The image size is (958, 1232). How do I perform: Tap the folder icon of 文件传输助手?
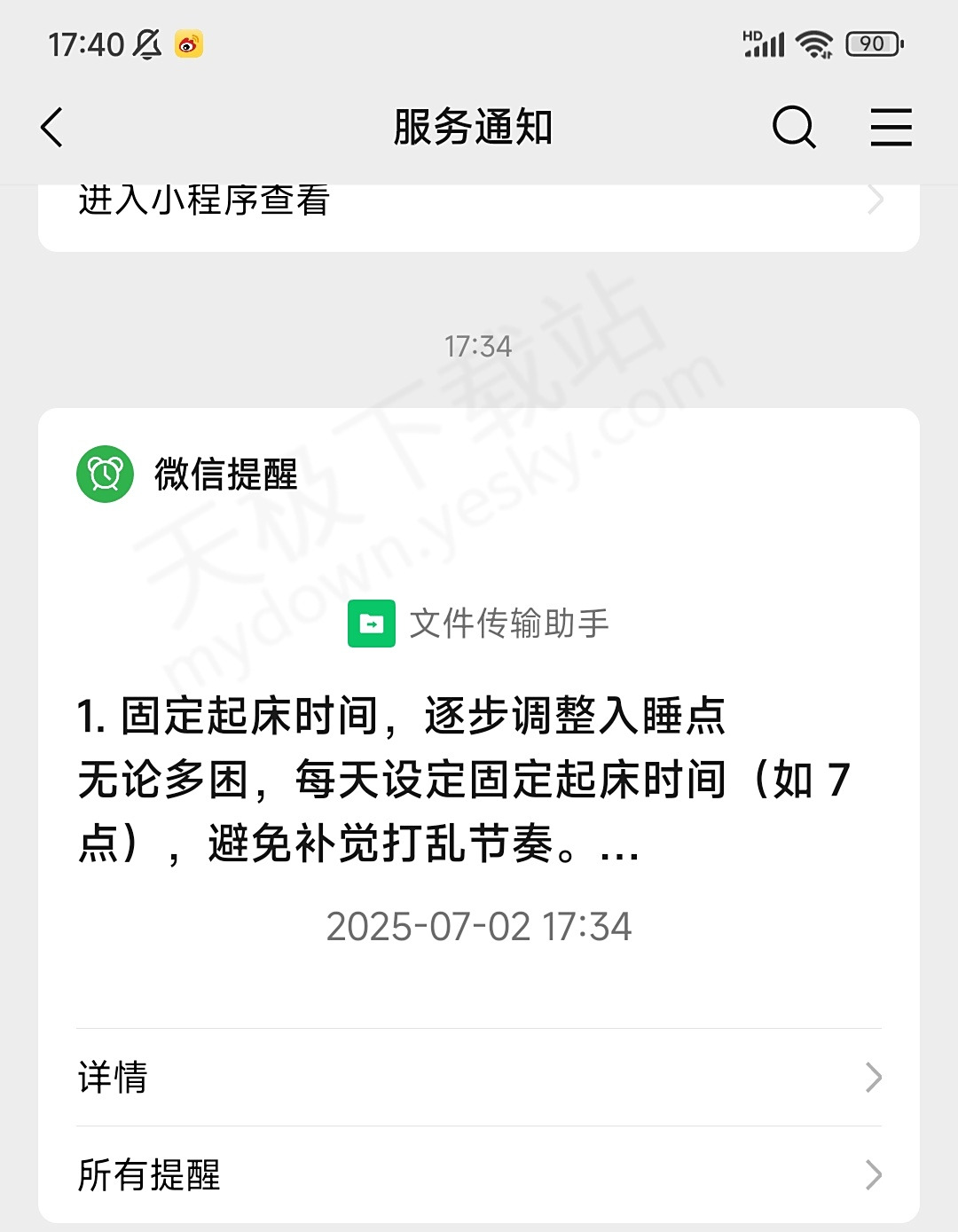[373, 624]
